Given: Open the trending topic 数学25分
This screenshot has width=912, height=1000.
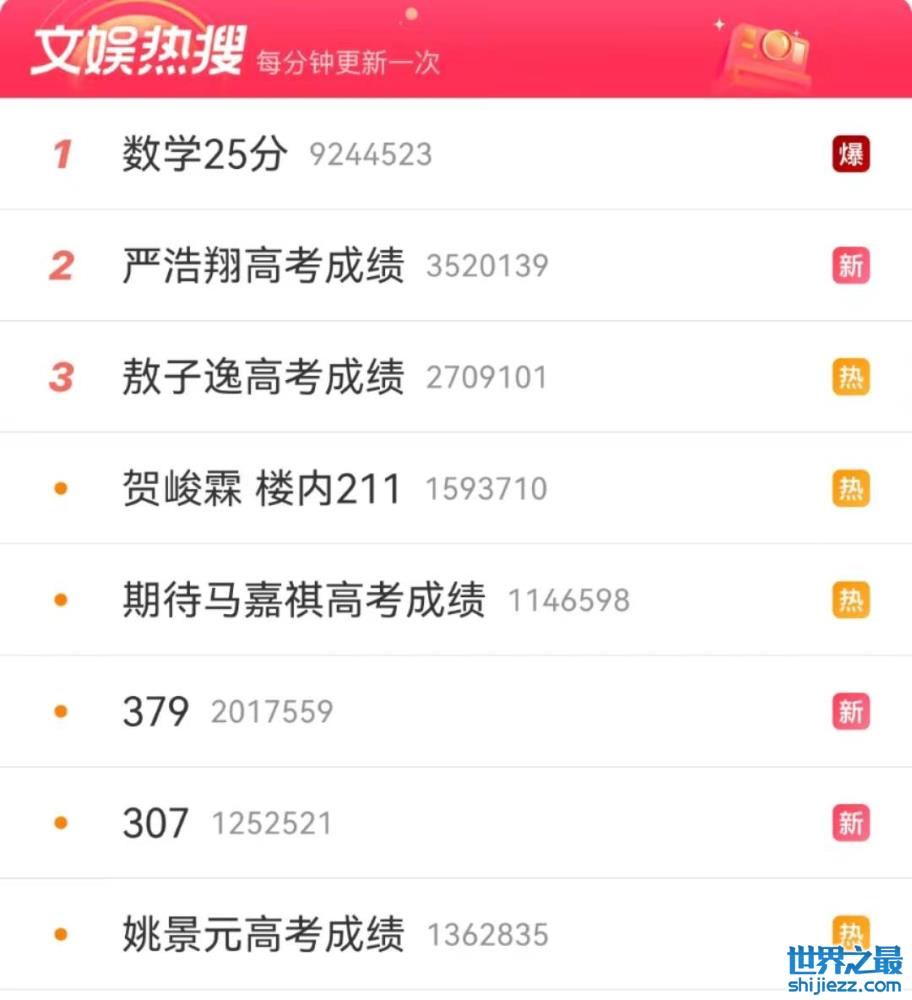Looking at the screenshot, I should [205, 155].
